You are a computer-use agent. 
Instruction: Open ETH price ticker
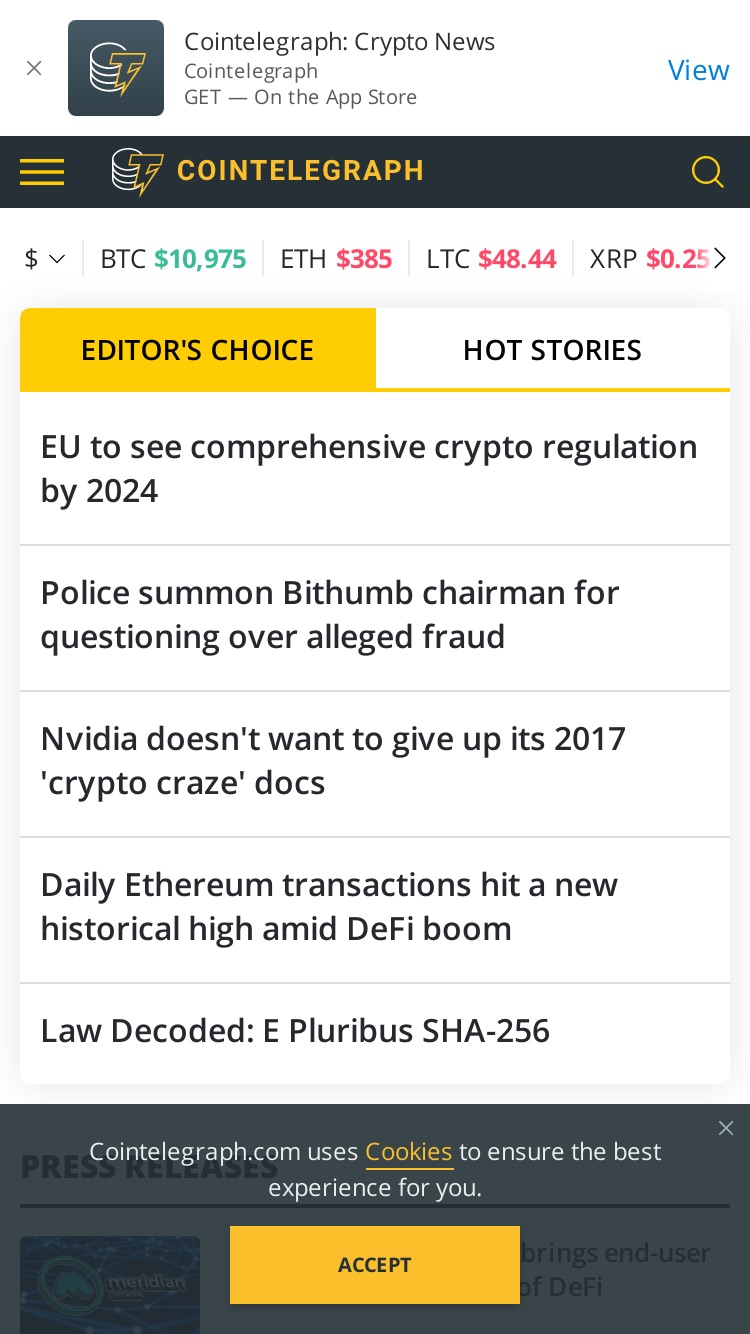click(x=336, y=259)
